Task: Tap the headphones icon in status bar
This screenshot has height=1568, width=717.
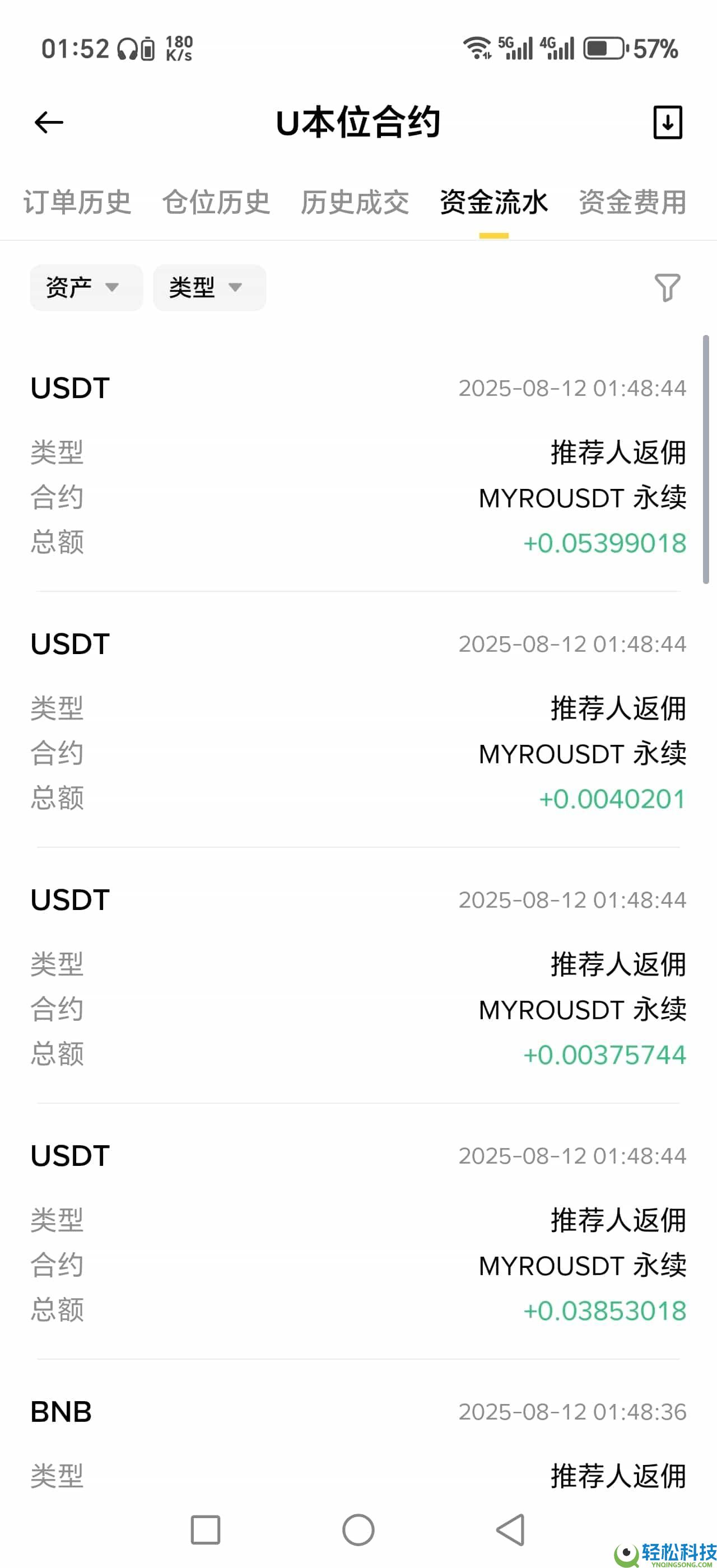Action: coord(127,48)
